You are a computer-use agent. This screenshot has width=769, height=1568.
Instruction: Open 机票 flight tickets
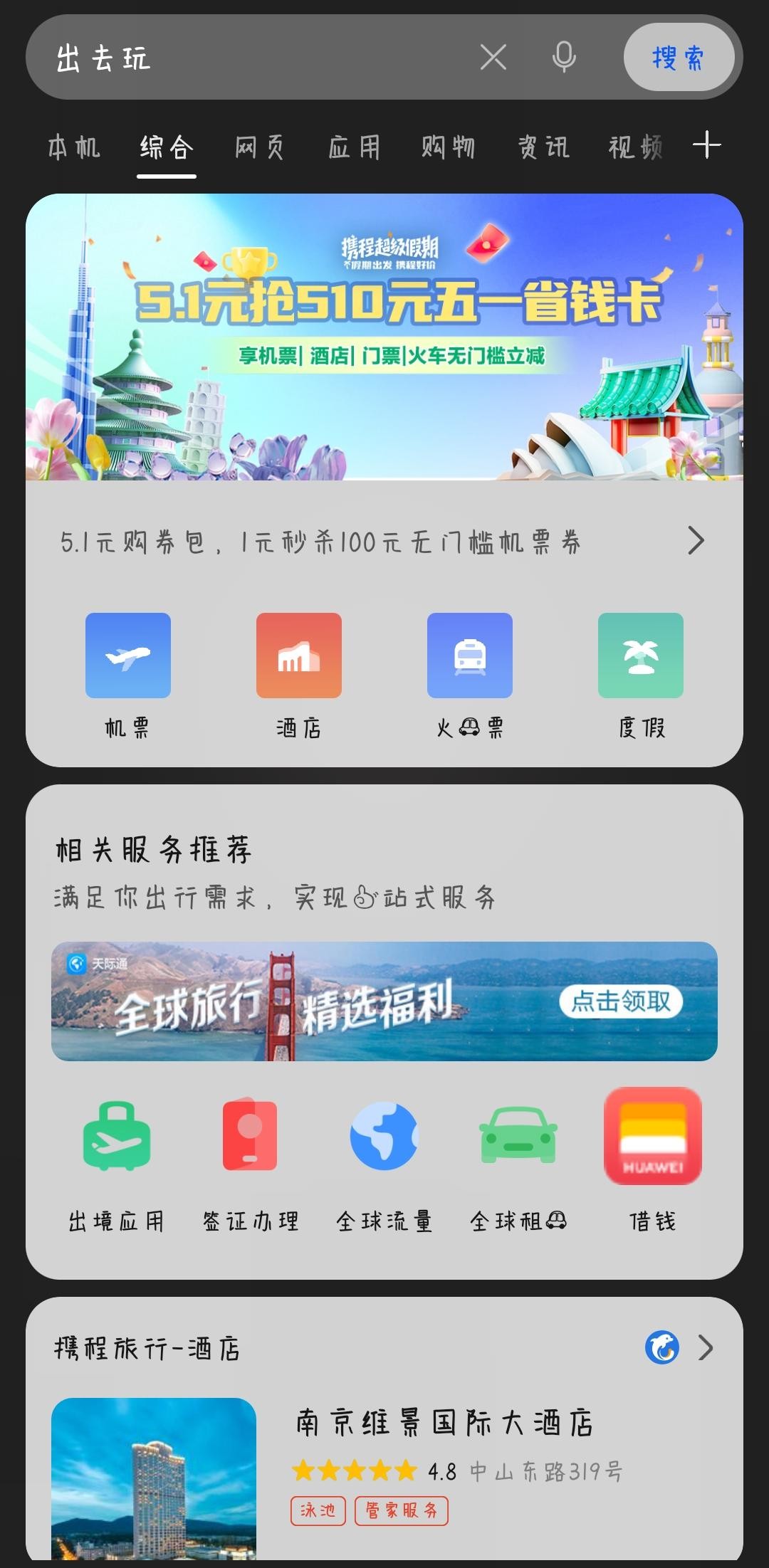tap(128, 674)
